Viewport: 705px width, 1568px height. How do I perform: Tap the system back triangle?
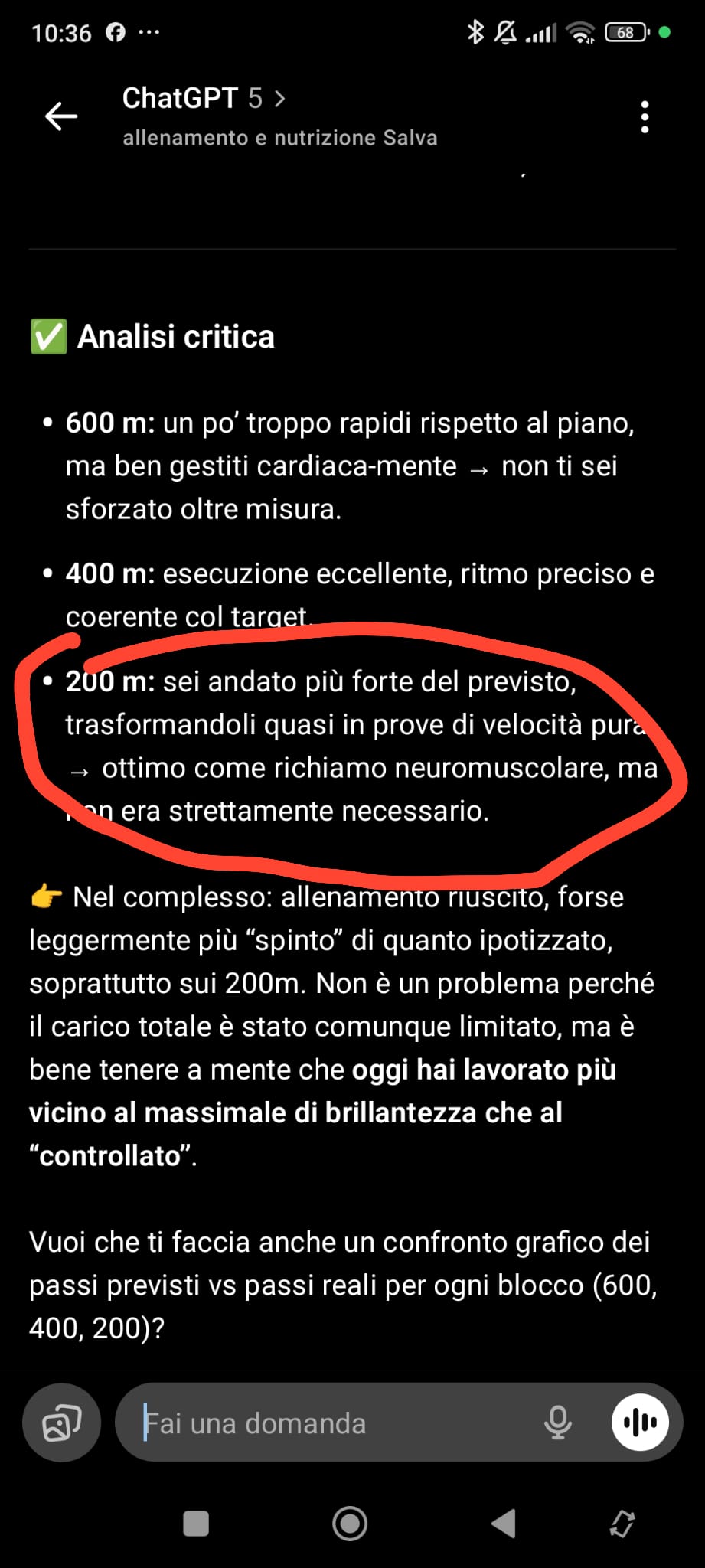tap(504, 1523)
